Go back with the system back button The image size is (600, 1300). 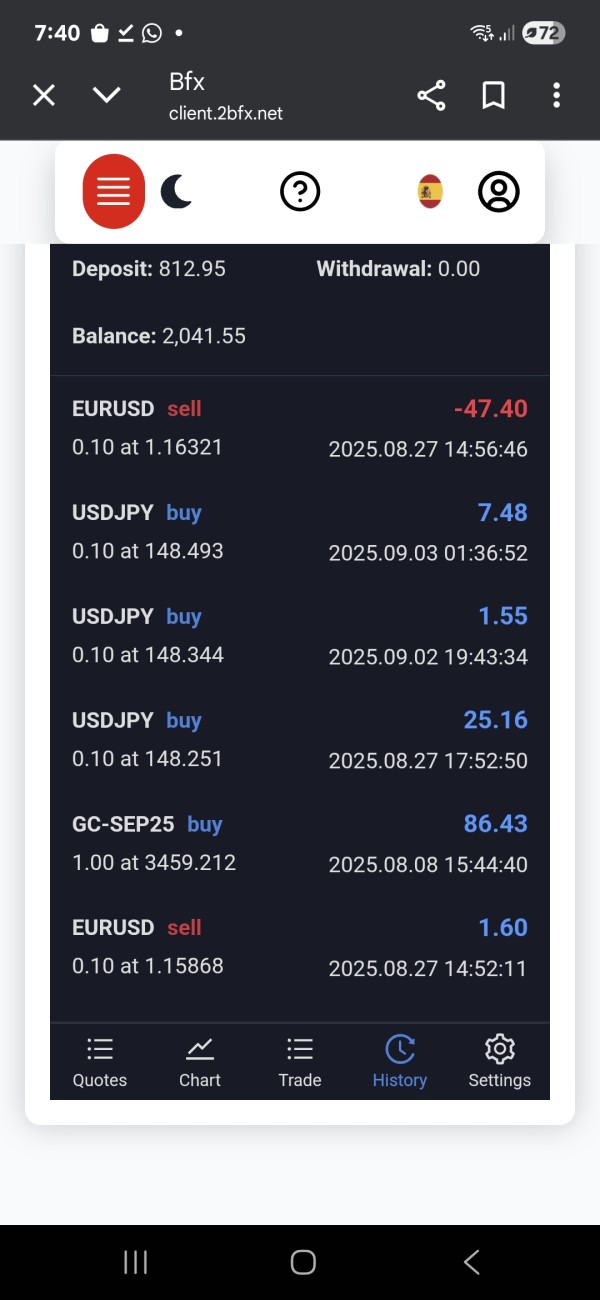[472, 1262]
